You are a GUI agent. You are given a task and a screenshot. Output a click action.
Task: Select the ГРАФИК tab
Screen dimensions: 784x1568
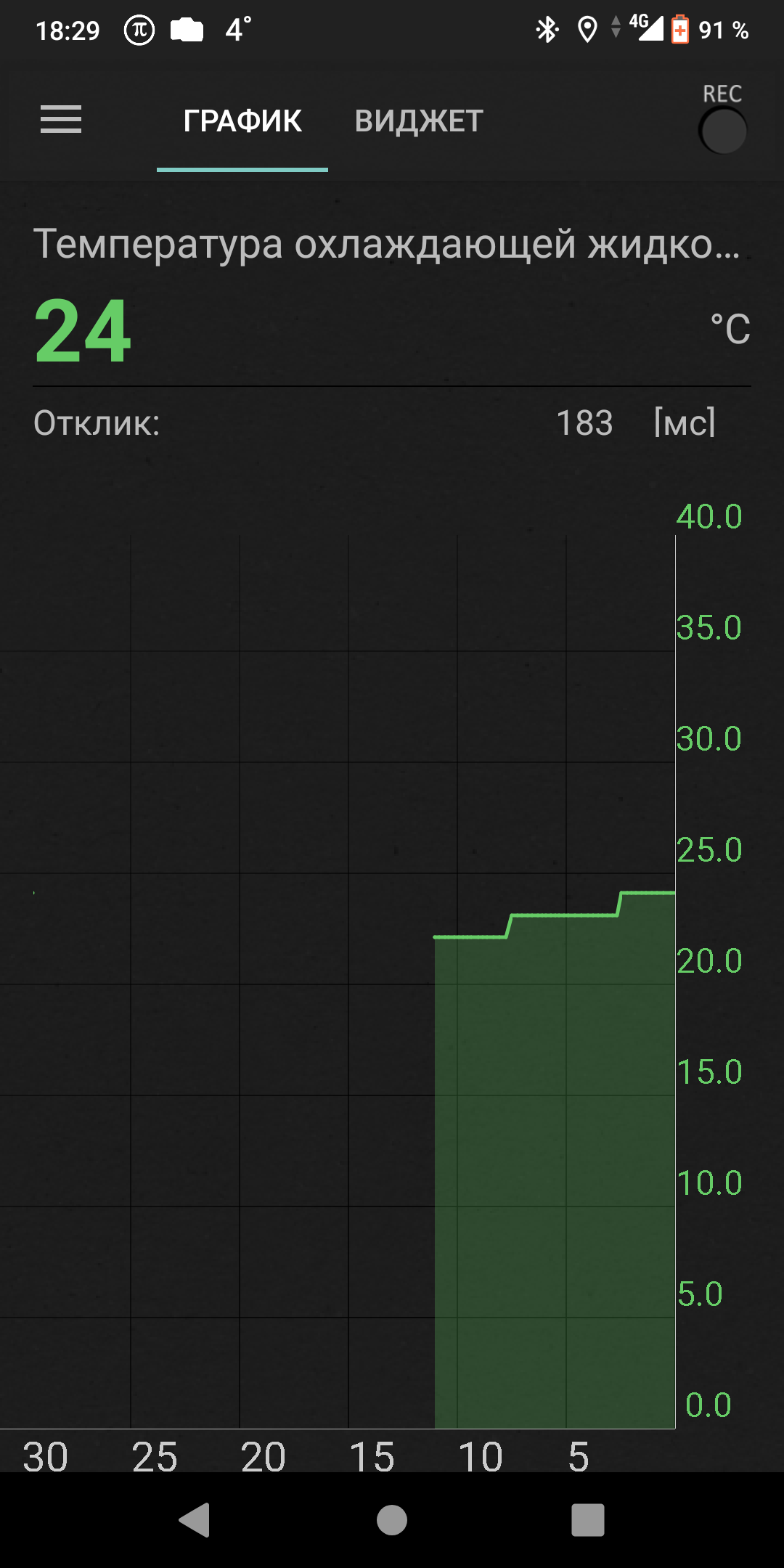tap(242, 121)
